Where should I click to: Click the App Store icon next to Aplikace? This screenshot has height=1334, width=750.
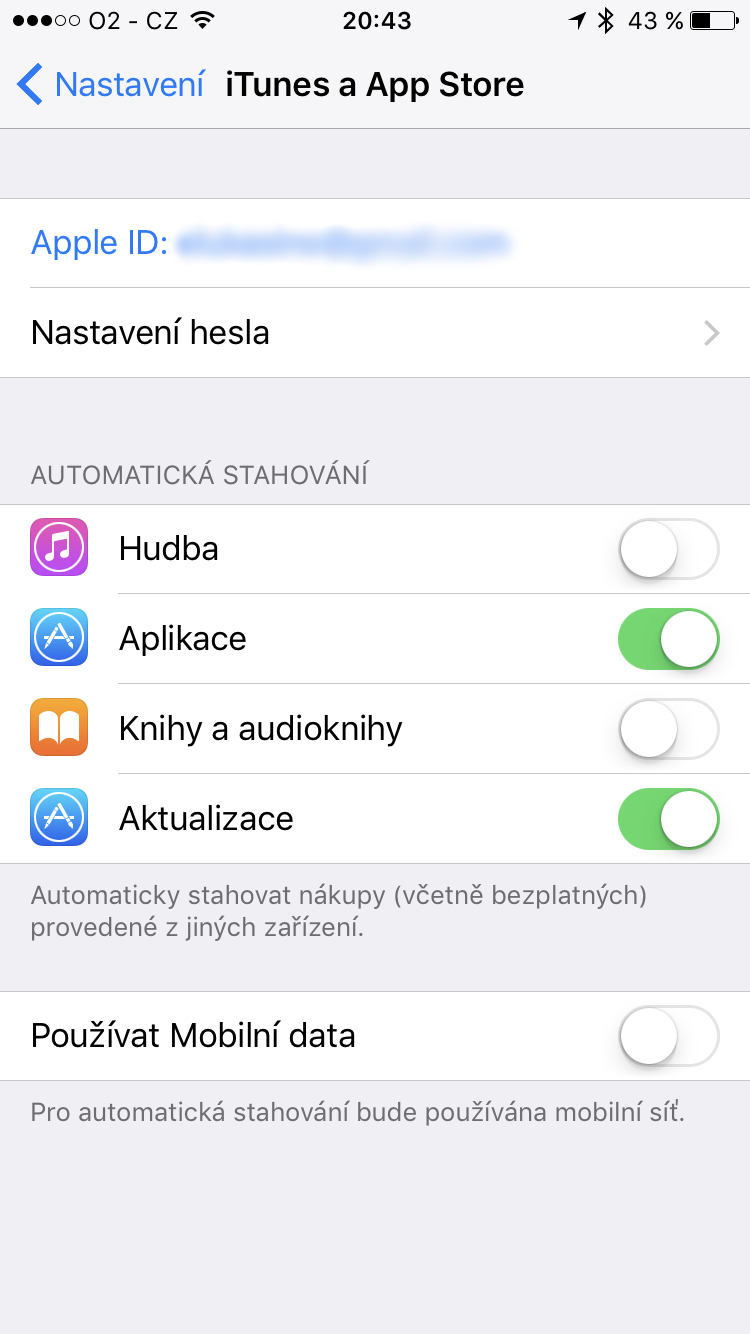(x=59, y=638)
